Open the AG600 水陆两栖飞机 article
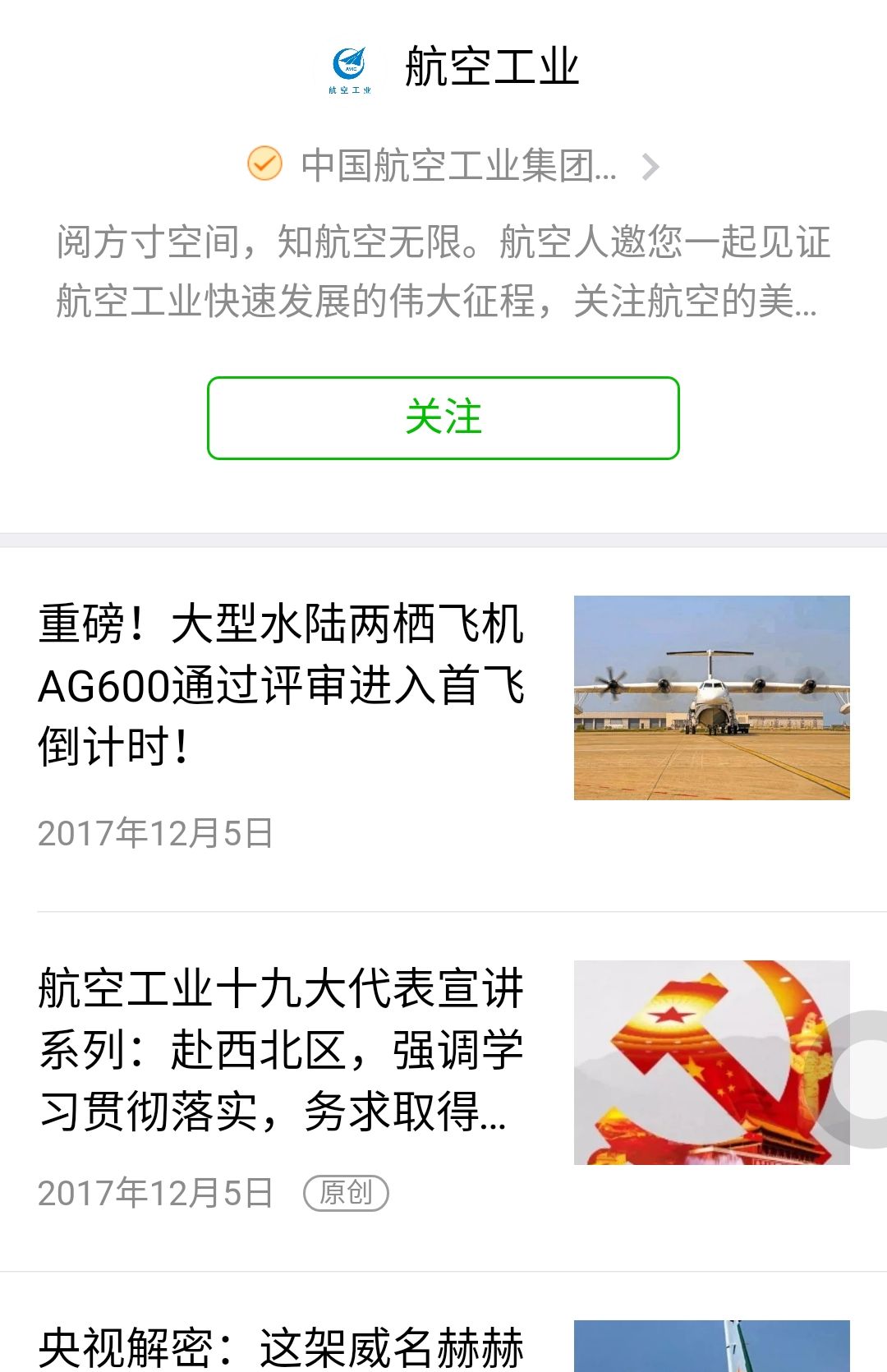 point(281,685)
